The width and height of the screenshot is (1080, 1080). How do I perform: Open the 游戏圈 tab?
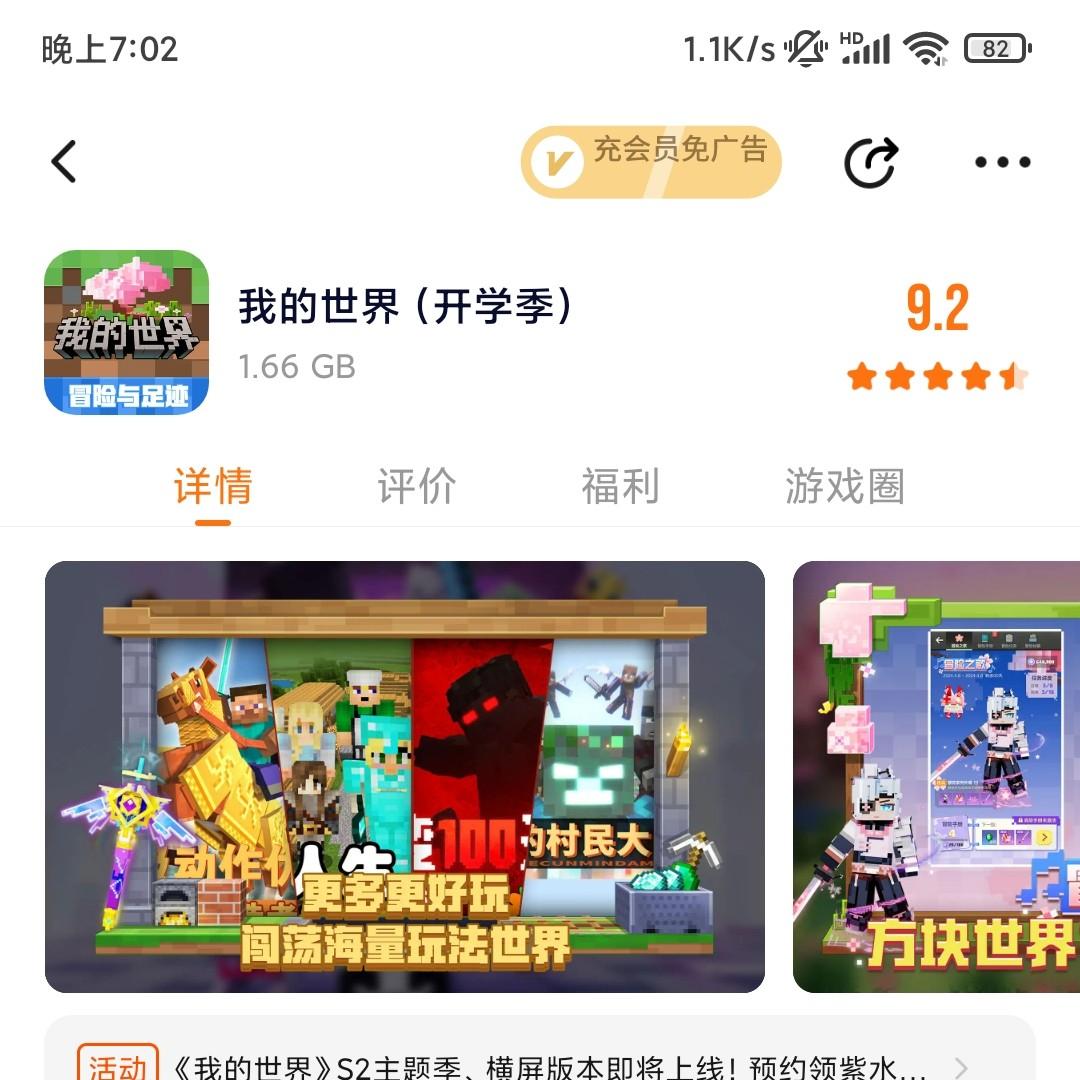(x=845, y=487)
